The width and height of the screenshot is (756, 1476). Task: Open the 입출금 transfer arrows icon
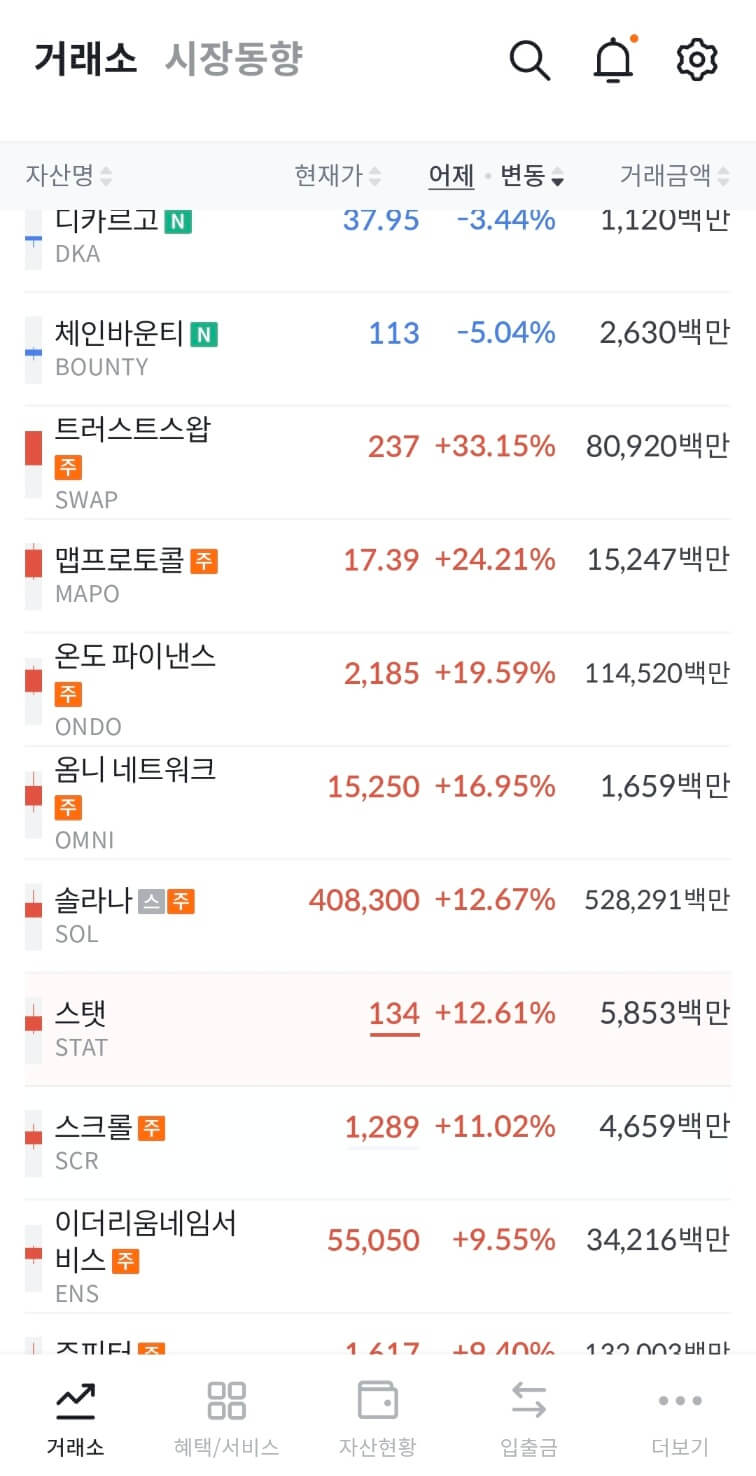pyautogui.click(x=529, y=1400)
